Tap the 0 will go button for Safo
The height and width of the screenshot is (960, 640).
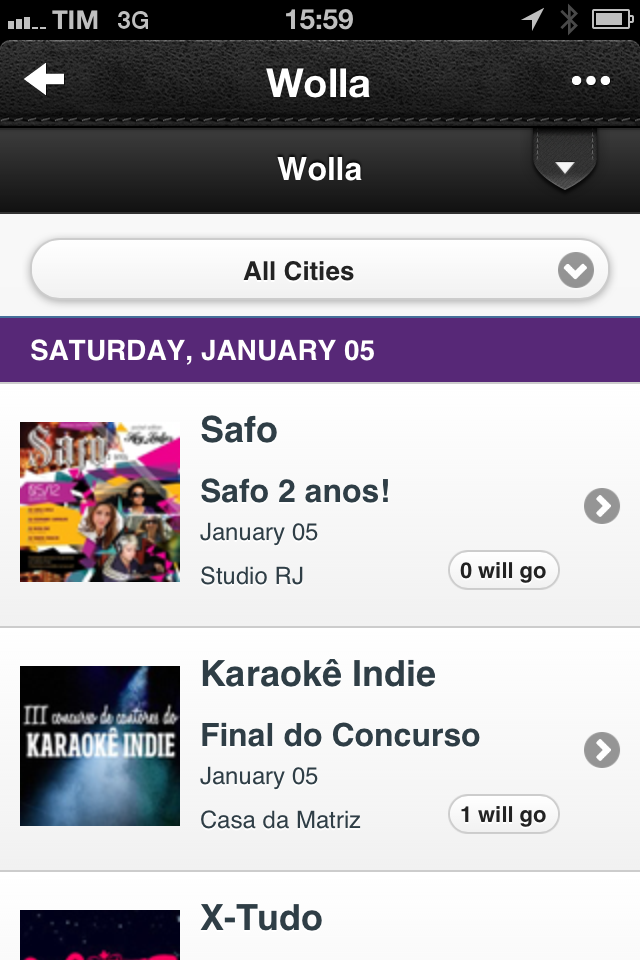click(503, 571)
